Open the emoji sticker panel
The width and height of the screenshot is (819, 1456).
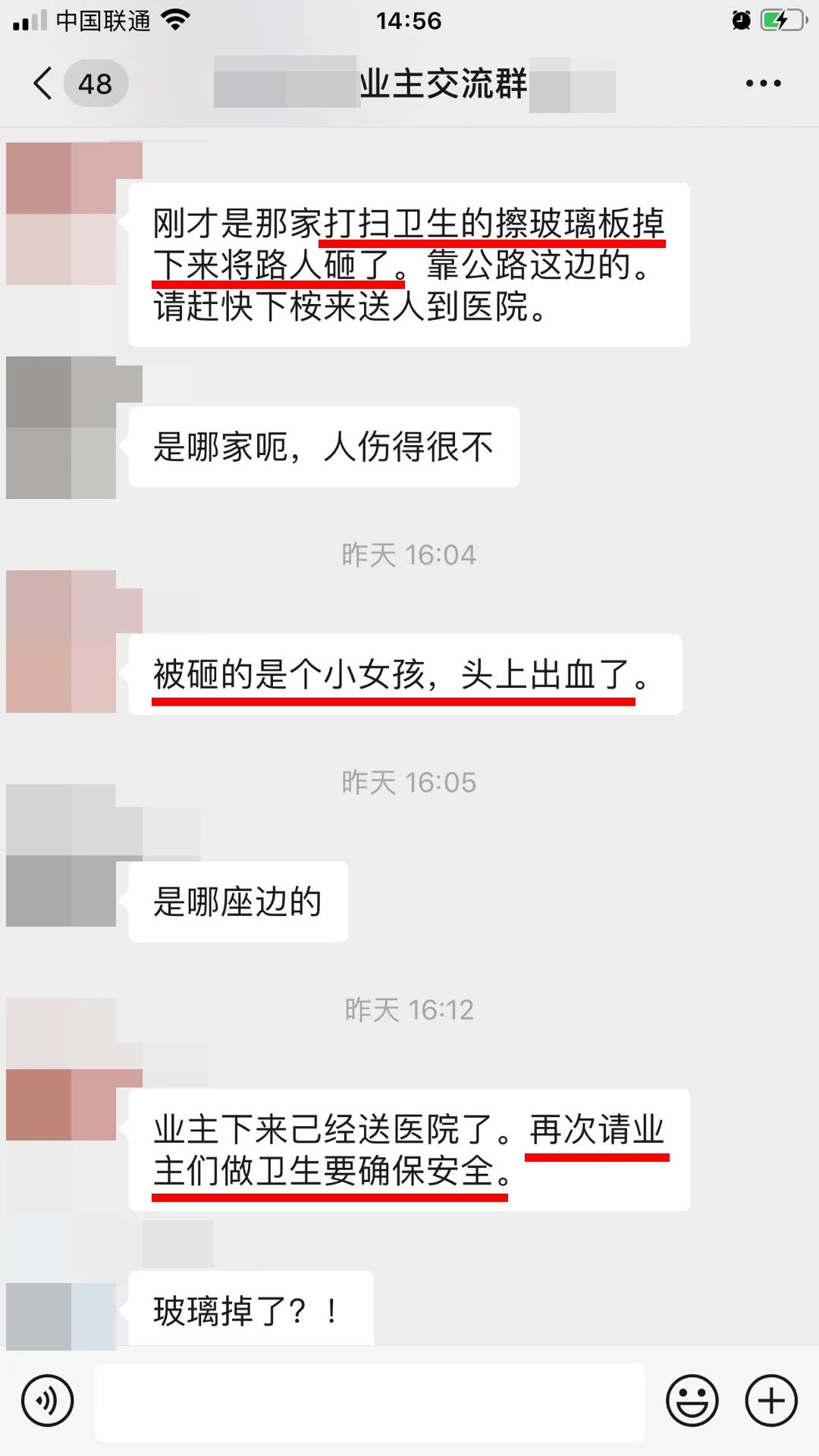tap(692, 1401)
